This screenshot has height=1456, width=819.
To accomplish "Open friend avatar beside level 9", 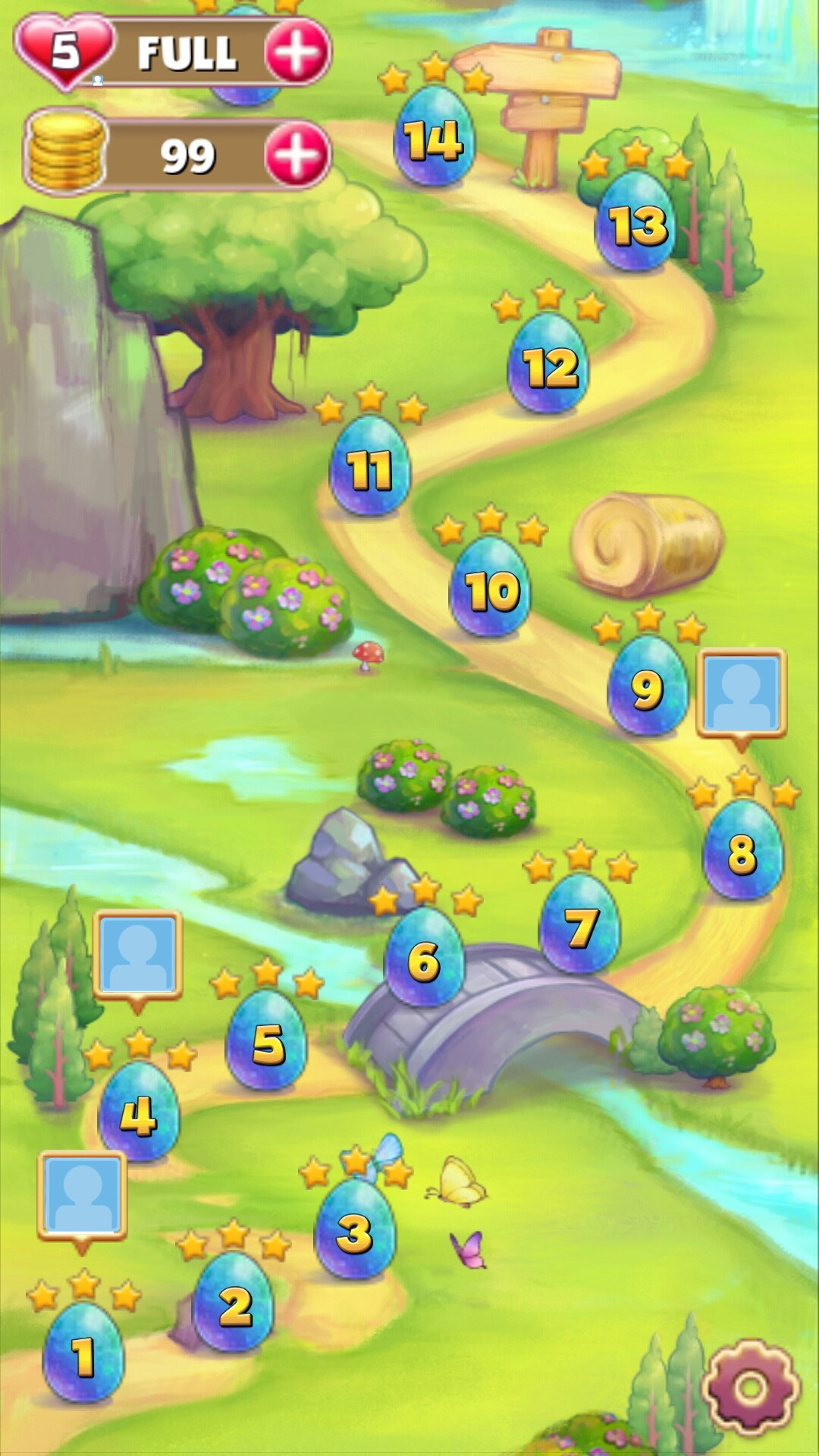I will 741,692.
